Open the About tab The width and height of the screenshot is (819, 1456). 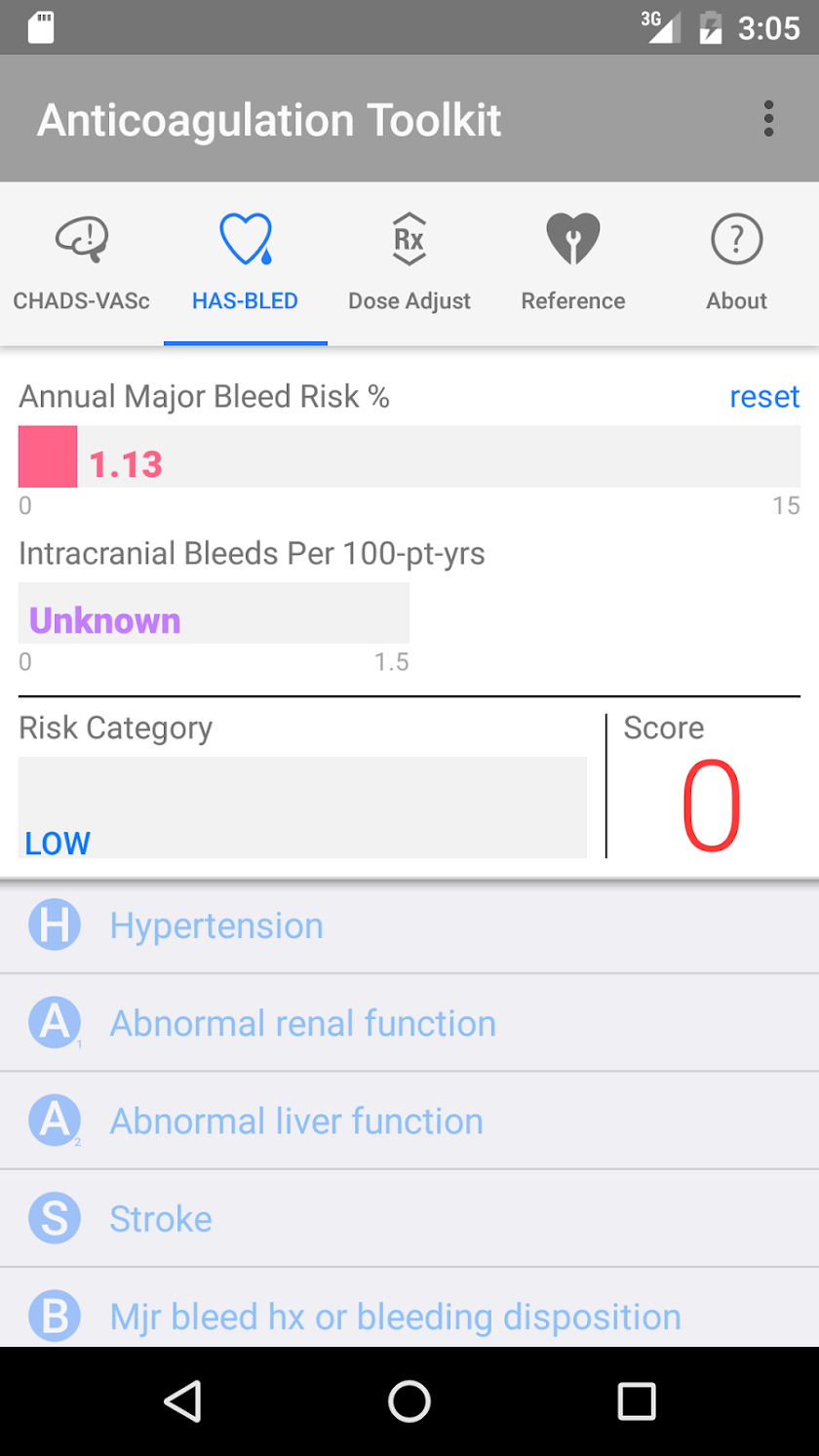point(736,263)
